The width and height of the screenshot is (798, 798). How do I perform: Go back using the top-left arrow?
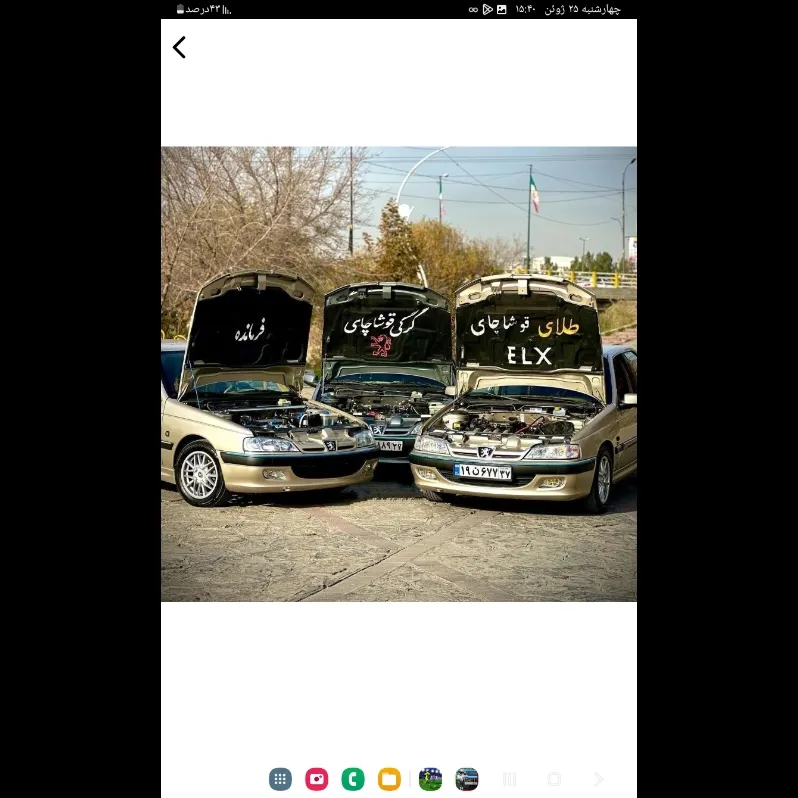[179, 47]
